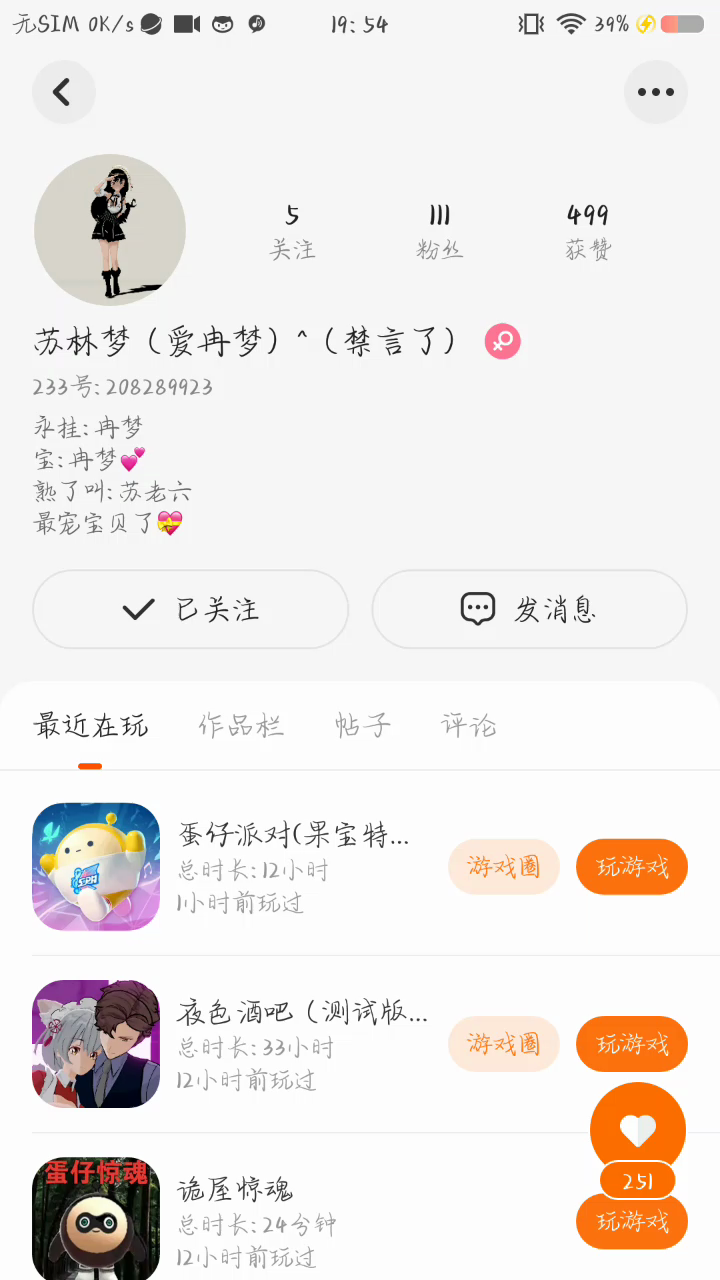
Task: Open 游戏圈 for 蛋仔派对
Action: 503,867
